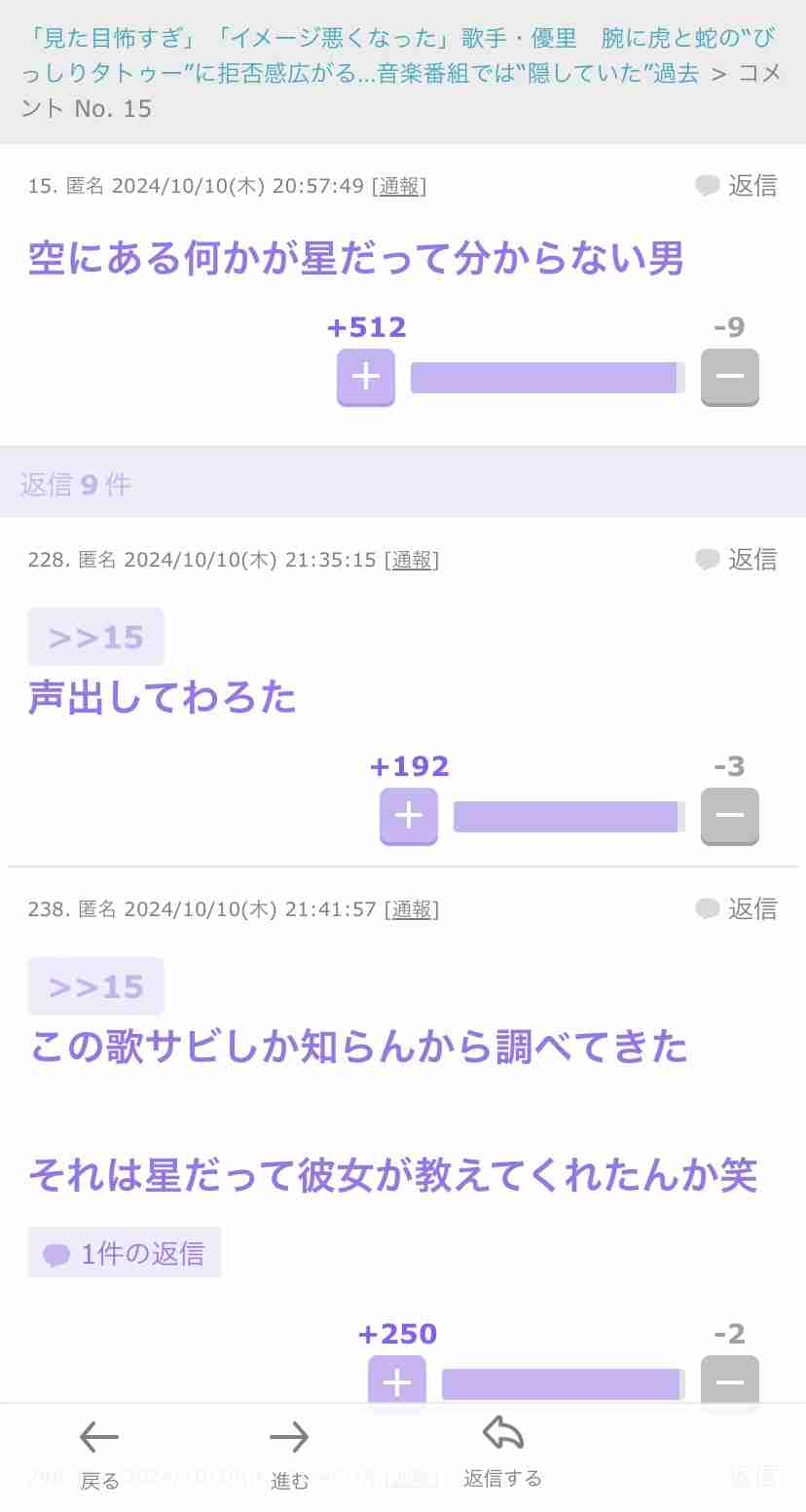
Task: Downvote comment 15 with the minus button
Action: click(729, 377)
